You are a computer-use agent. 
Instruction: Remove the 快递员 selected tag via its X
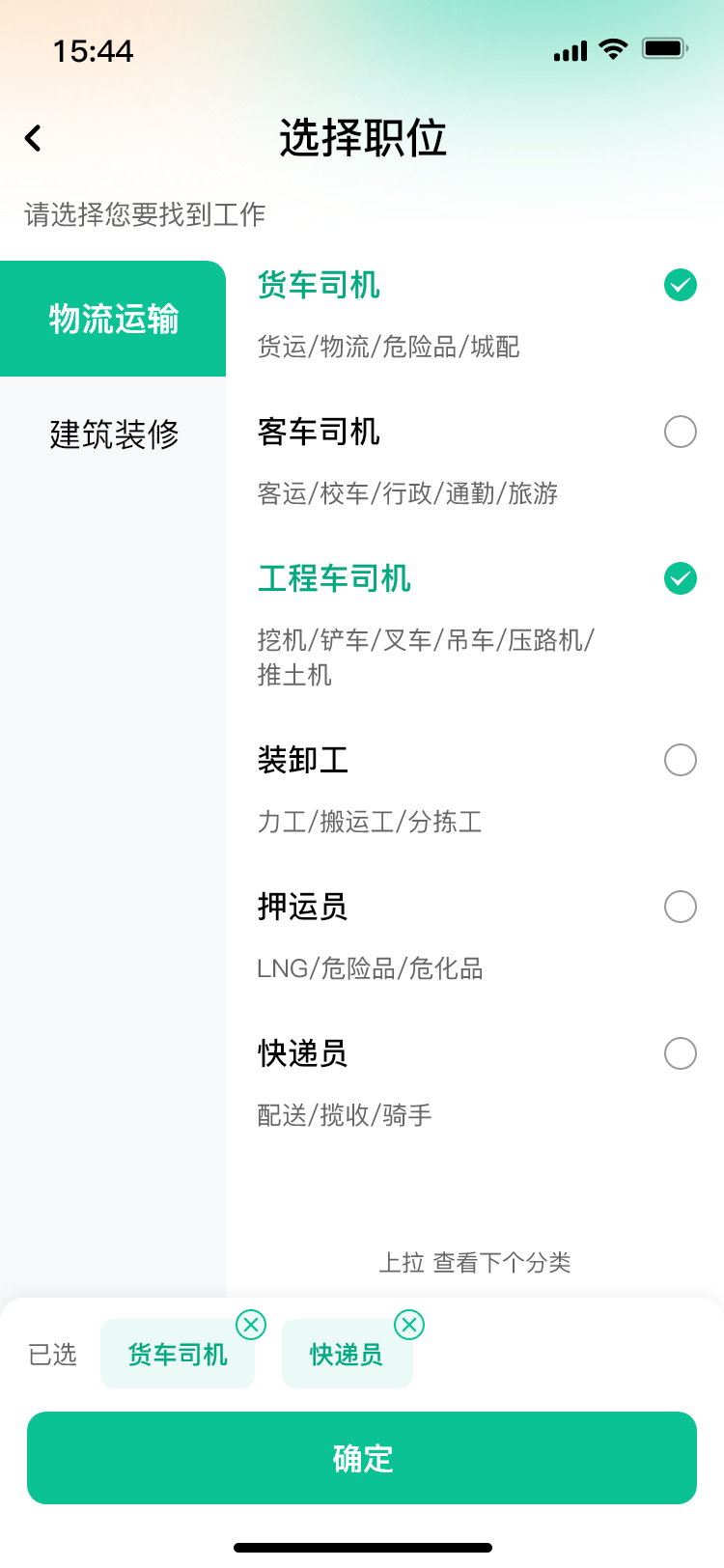click(x=410, y=1325)
